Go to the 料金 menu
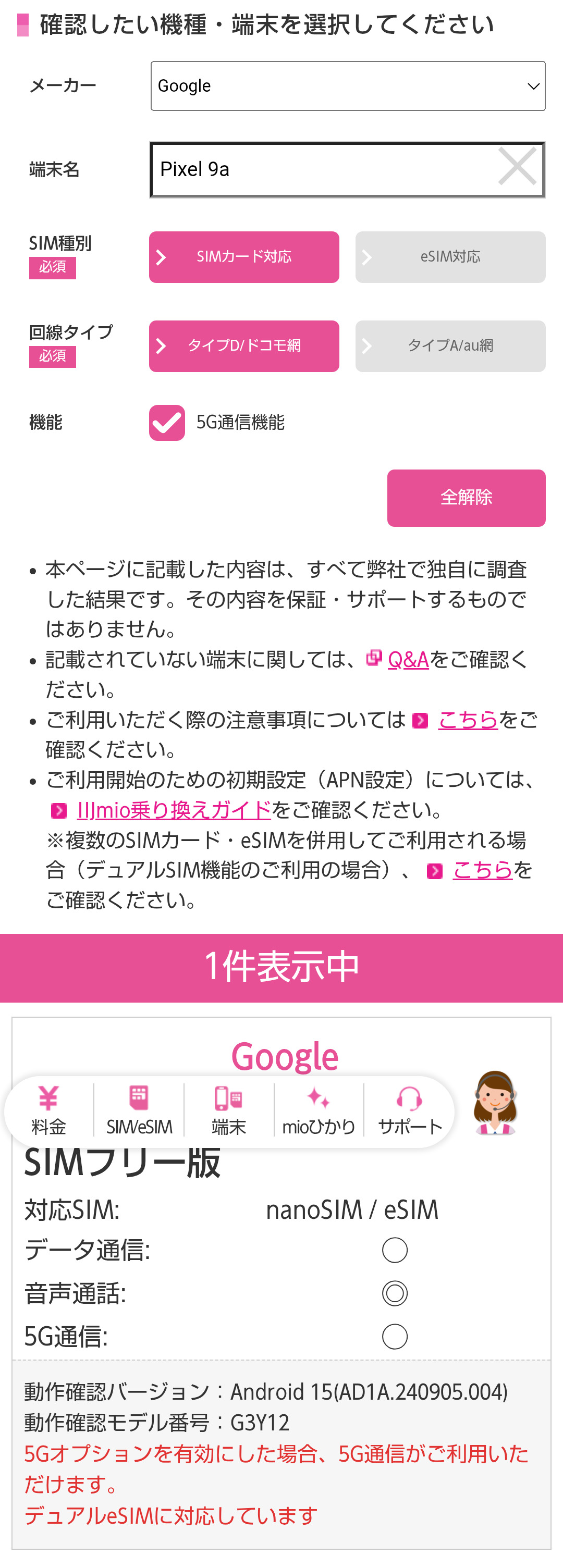This screenshot has width=563, height=1568. coord(48,1111)
